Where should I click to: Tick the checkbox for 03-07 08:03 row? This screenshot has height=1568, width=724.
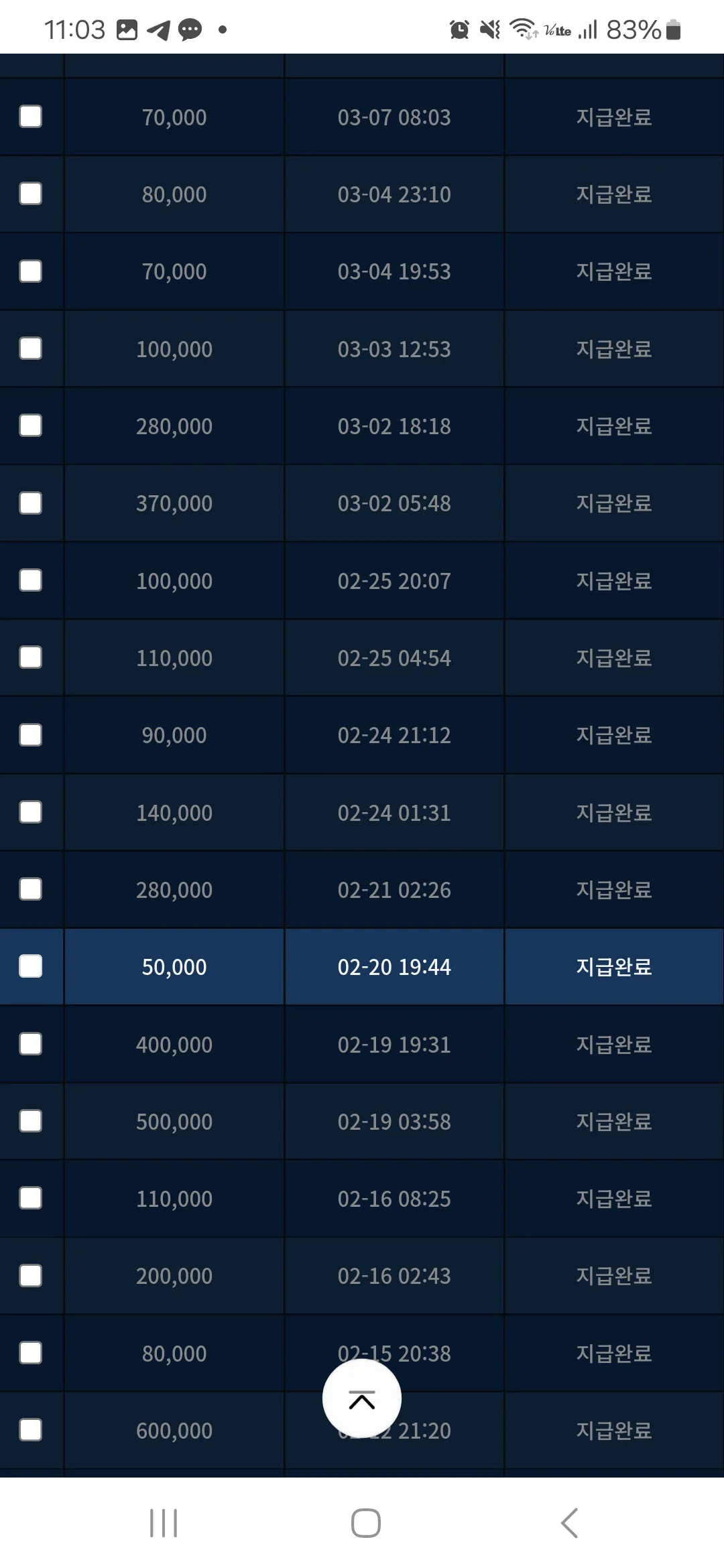pyautogui.click(x=31, y=117)
